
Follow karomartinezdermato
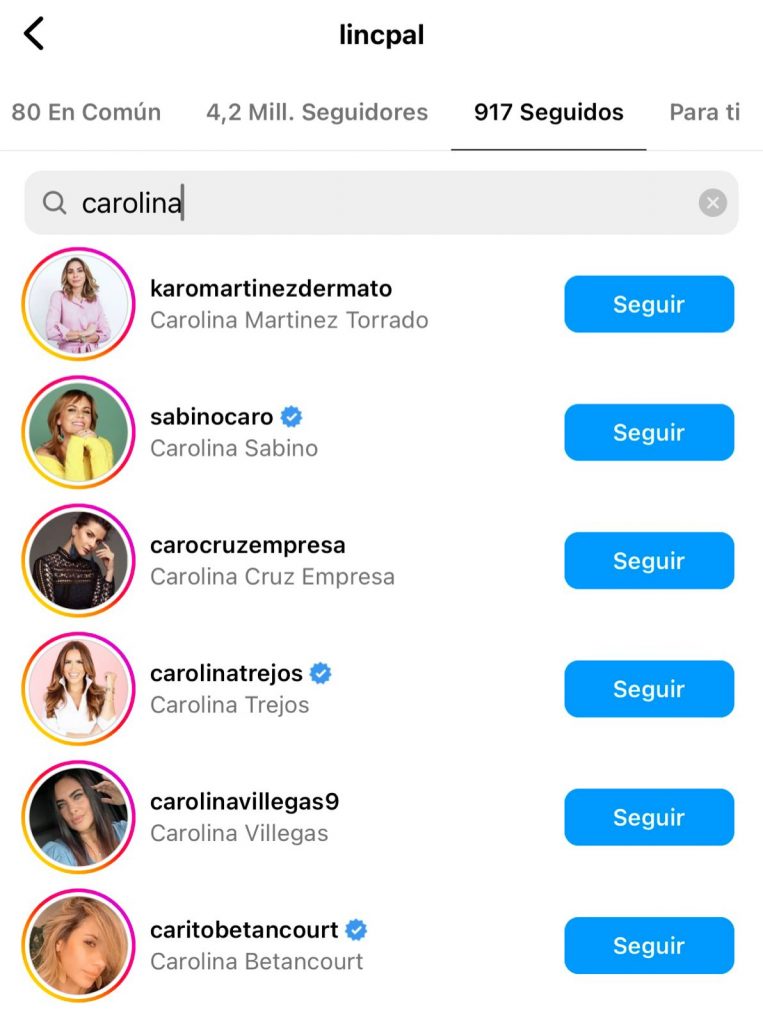point(649,304)
